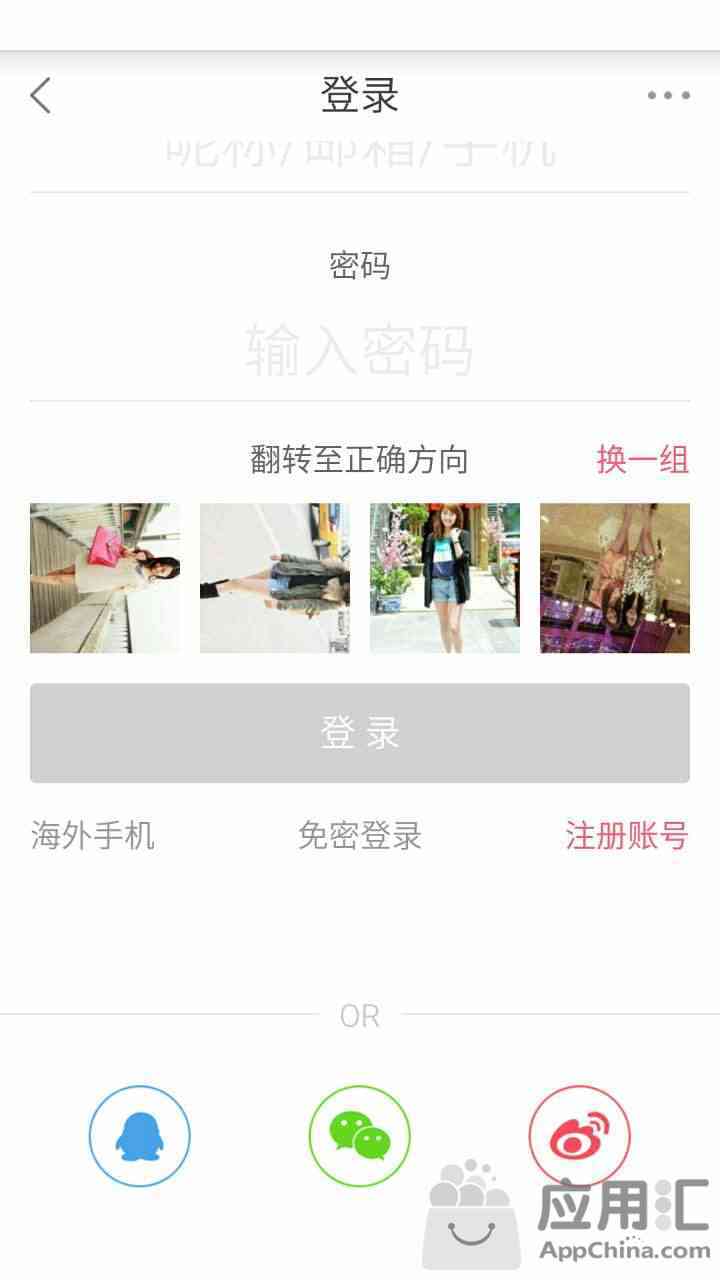The height and width of the screenshot is (1280, 720).
Task: Log in with WeChat
Action: pos(360,1136)
